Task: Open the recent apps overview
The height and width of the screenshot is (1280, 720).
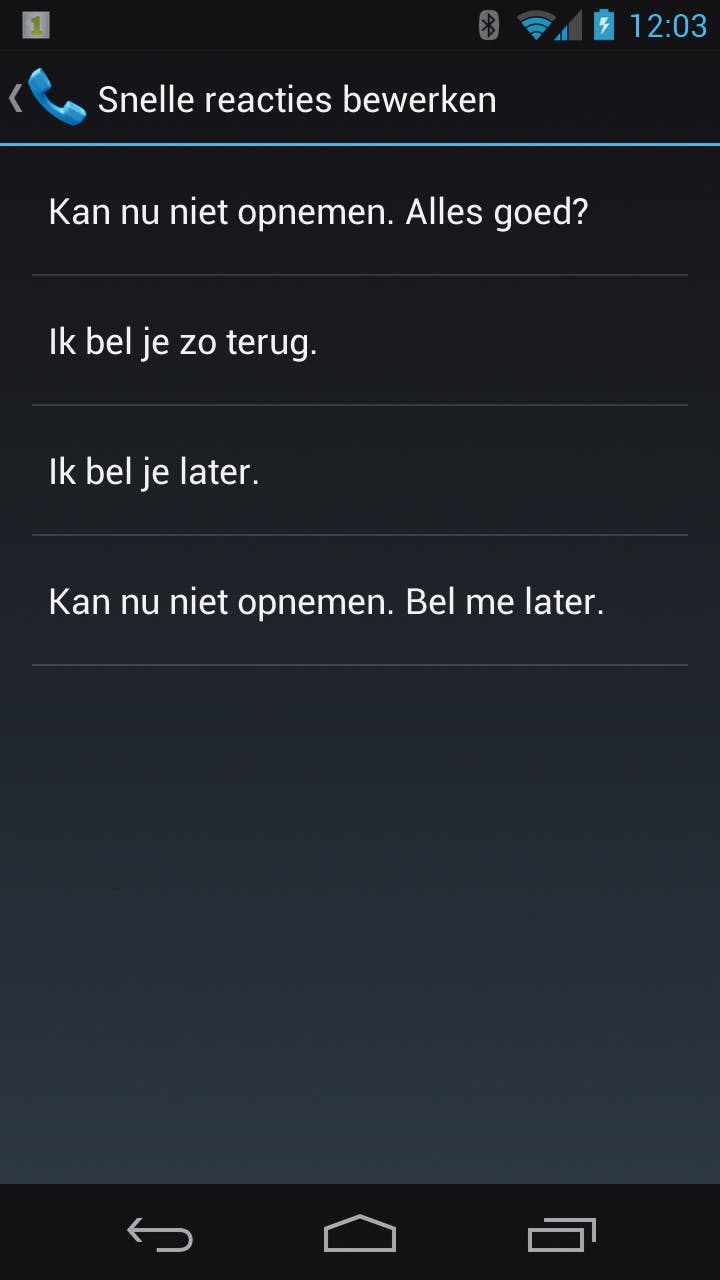Action: coord(561,1235)
